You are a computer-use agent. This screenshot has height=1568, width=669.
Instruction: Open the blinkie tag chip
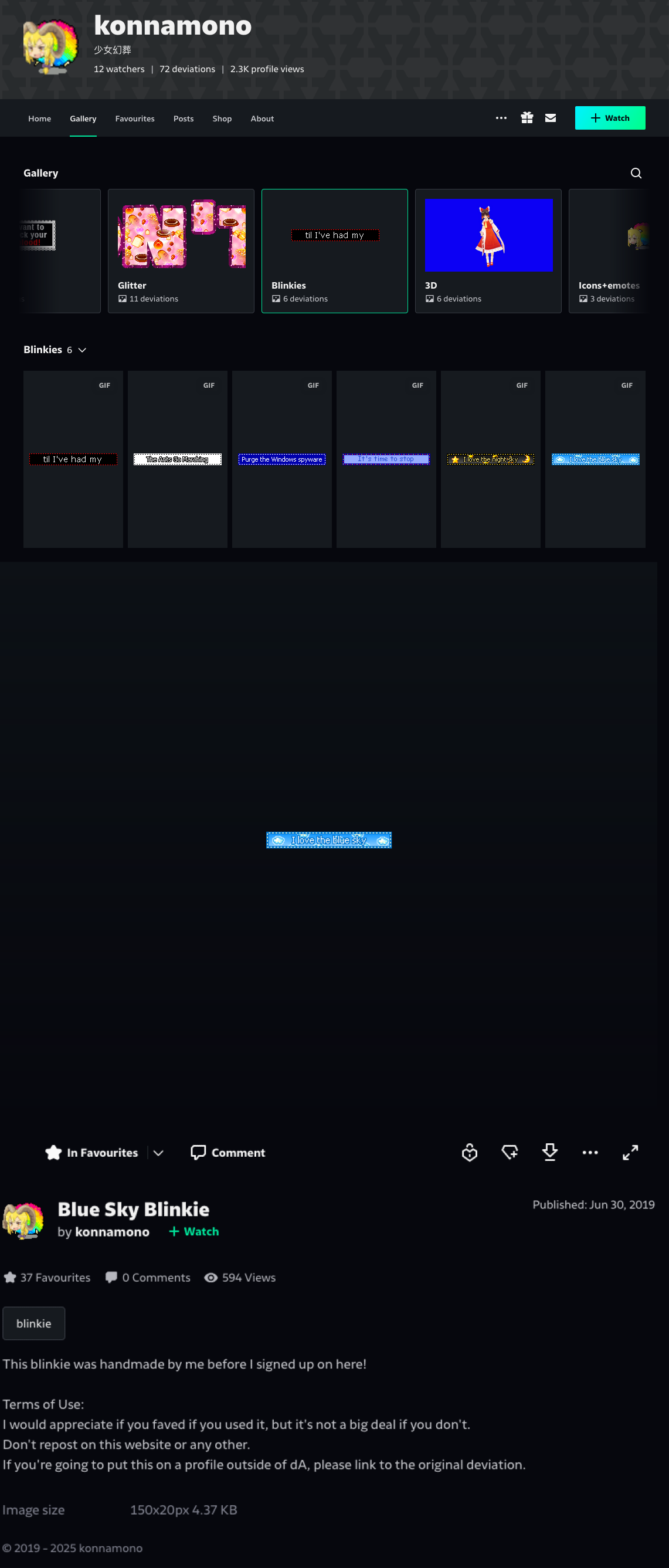[33, 1323]
